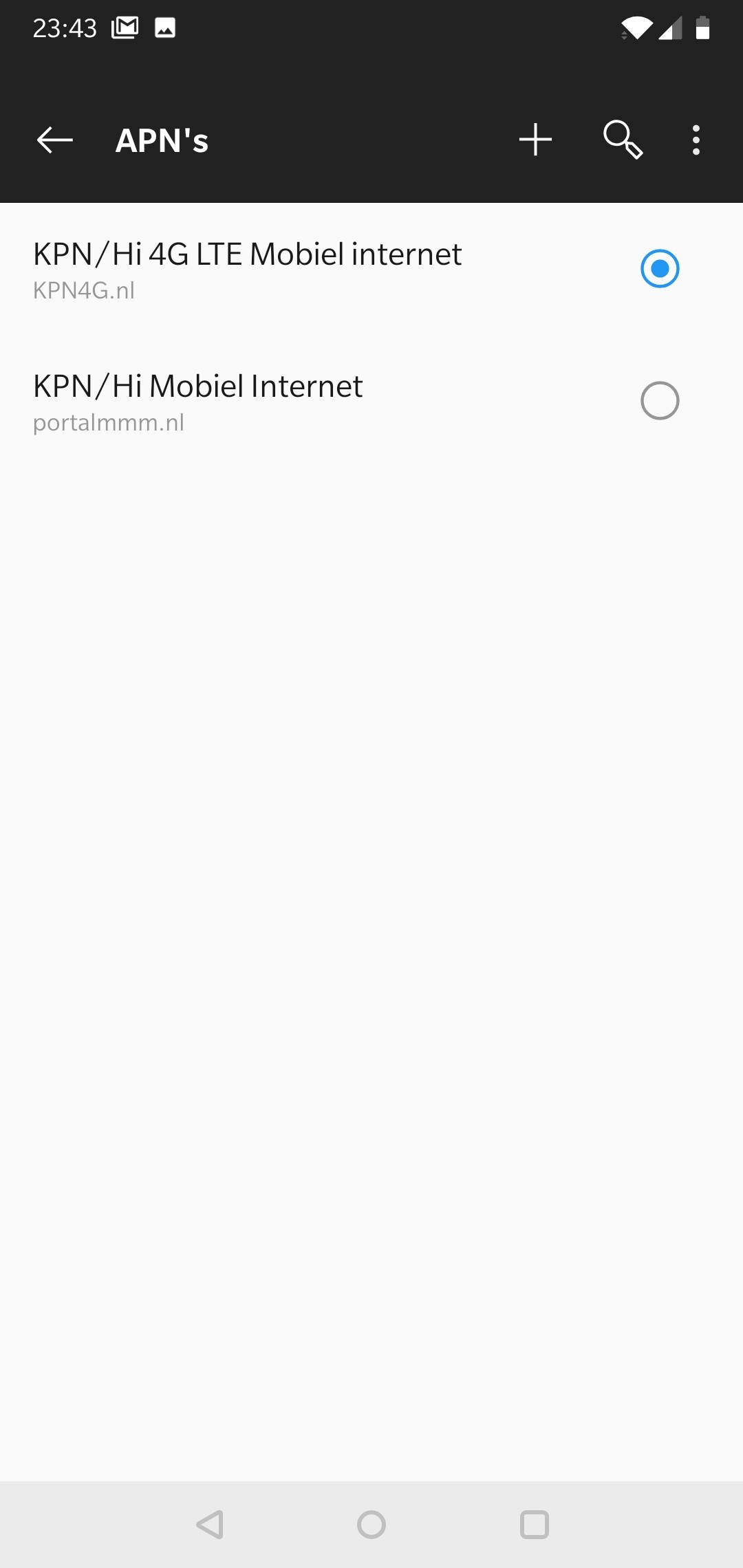The width and height of the screenshot is (743, 1568).
Task: Open recent apps from navigation bar
Action: click(x=535, y=1525)
